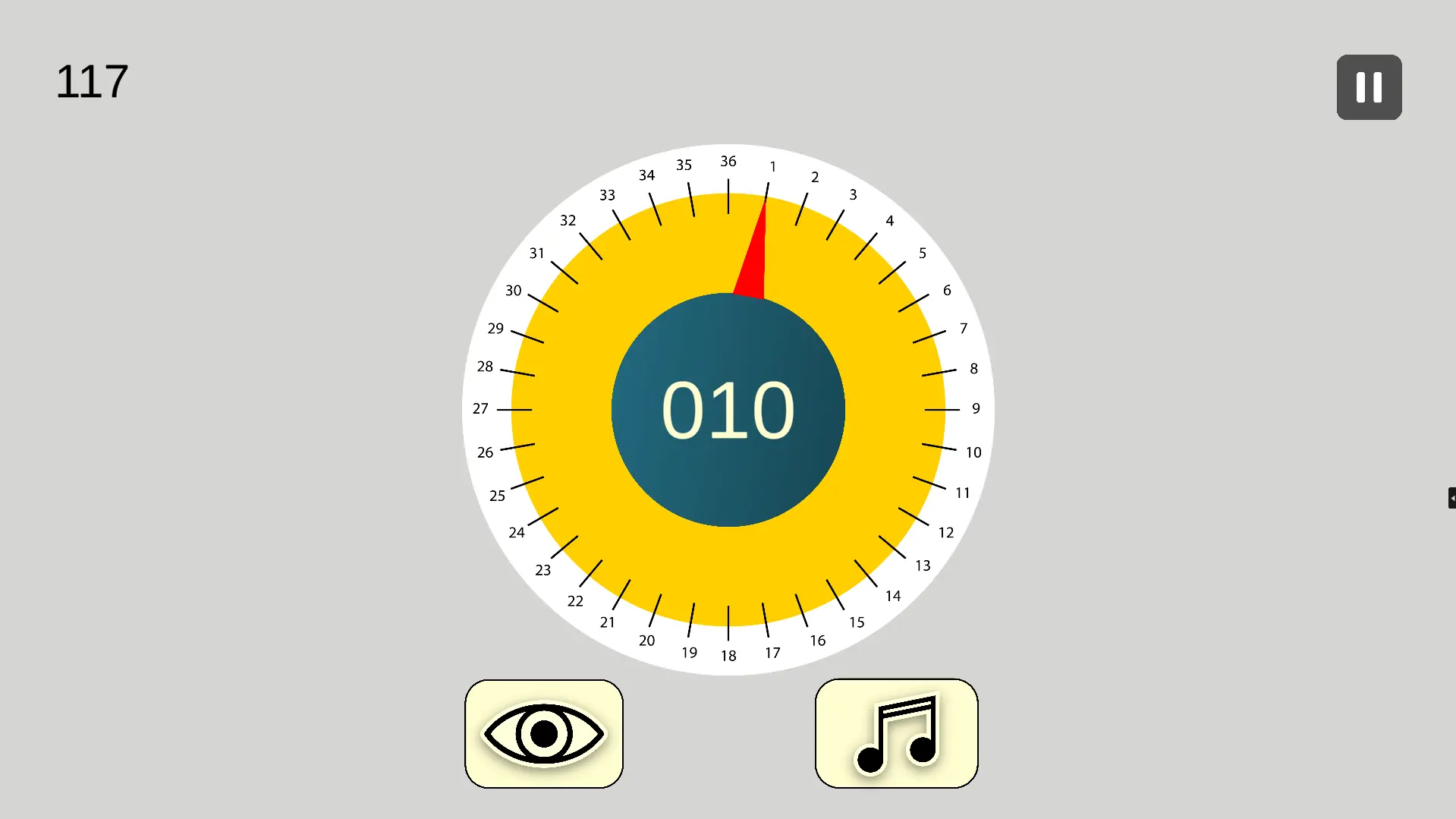Open the side panel arrow handle
The height and width of the screenshot is (819, 1456).
coord(1451,498)
